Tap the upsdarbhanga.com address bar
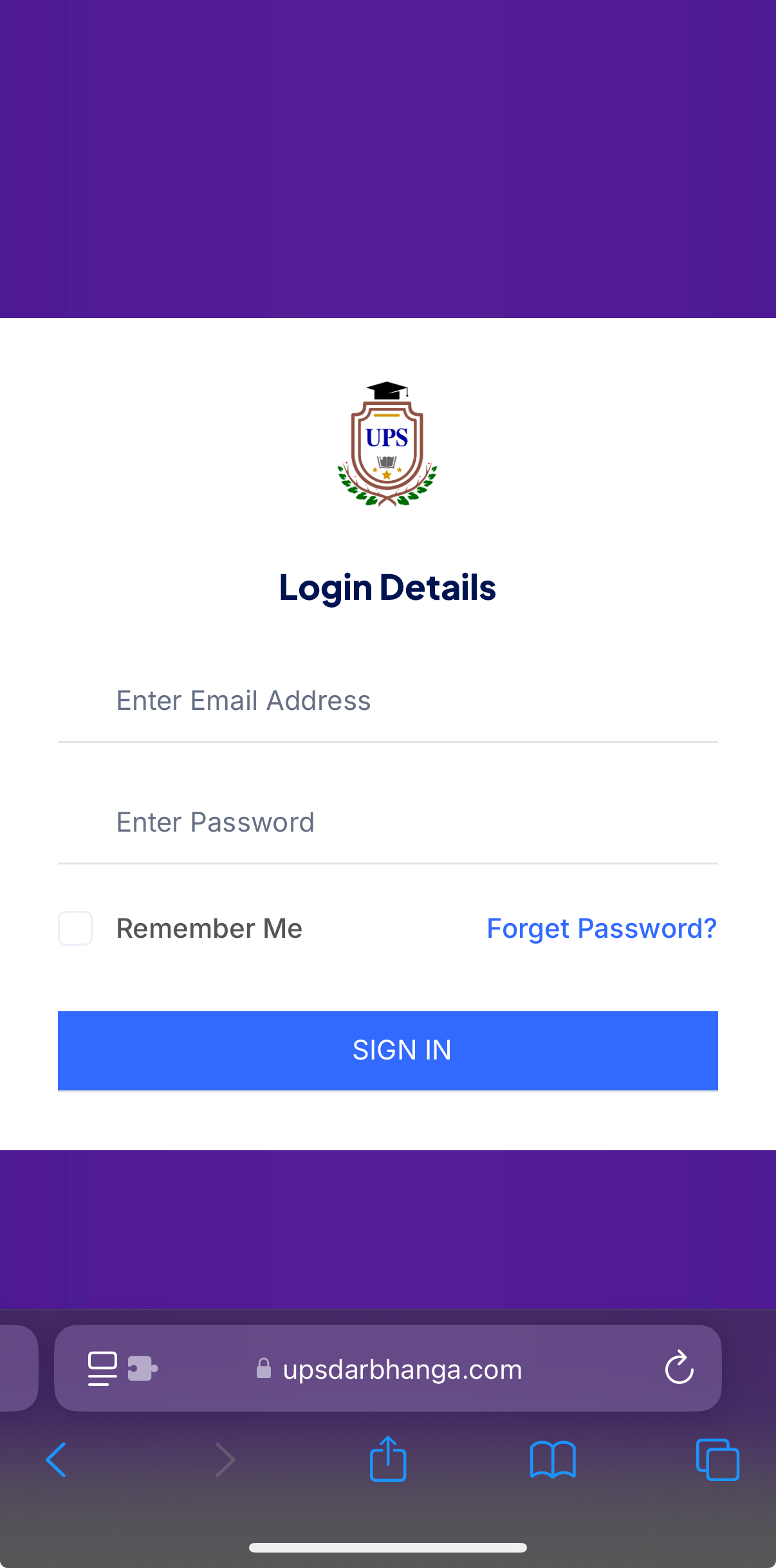This screenshot has width=776, height=1568. (x=402, y=1369)
